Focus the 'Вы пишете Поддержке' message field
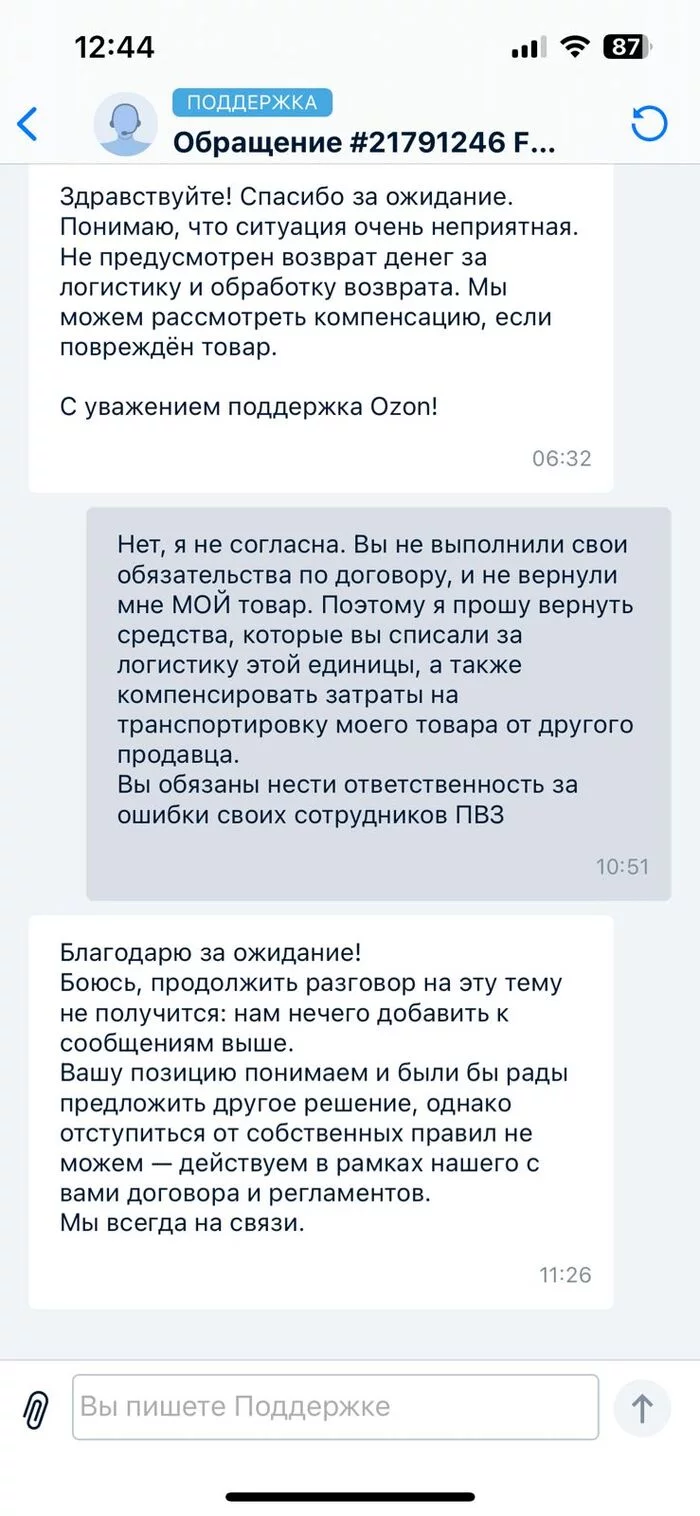This screenshot has width=700, height=1516. 335,1407
